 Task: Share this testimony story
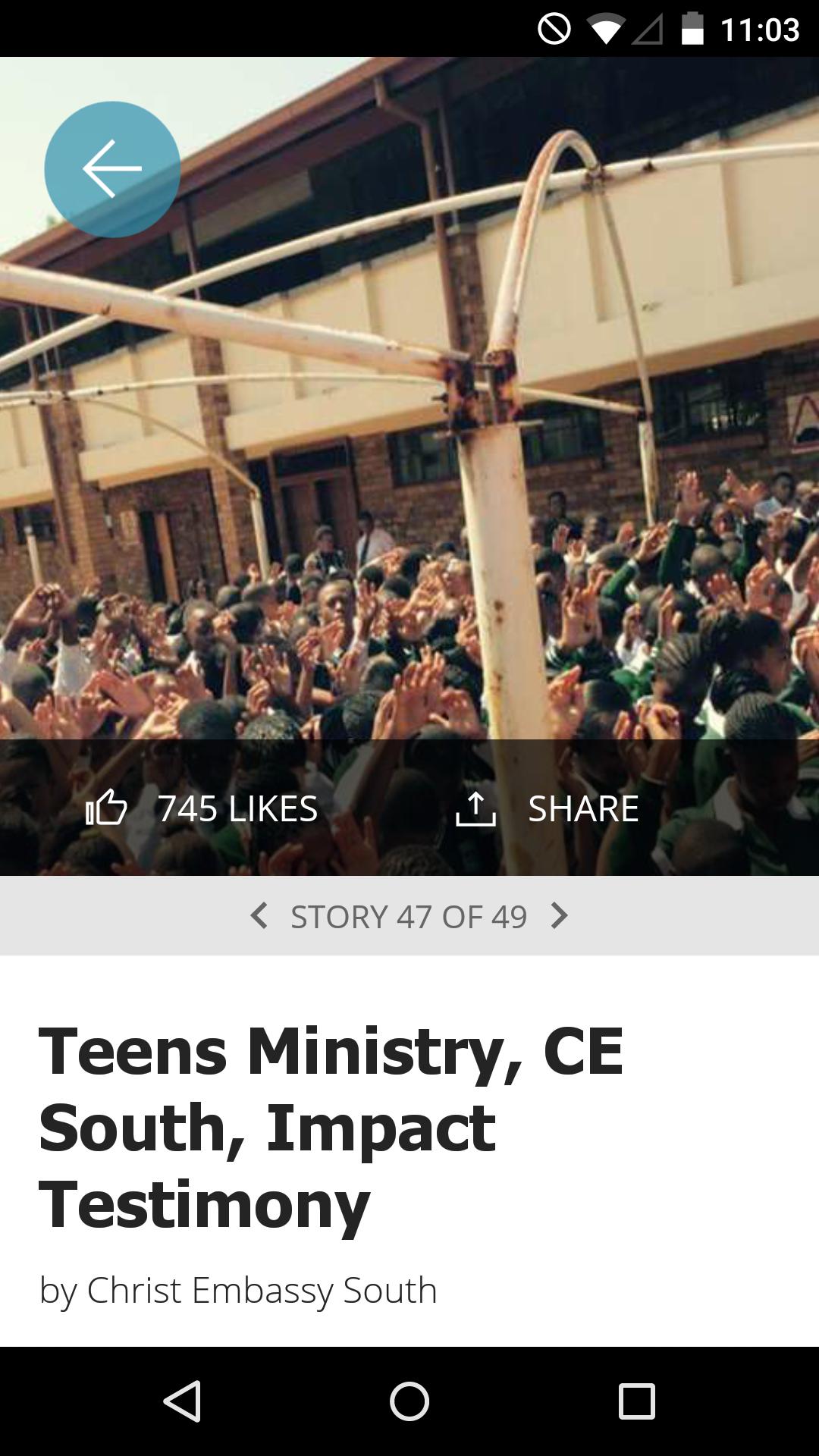(x=548, y=808)
